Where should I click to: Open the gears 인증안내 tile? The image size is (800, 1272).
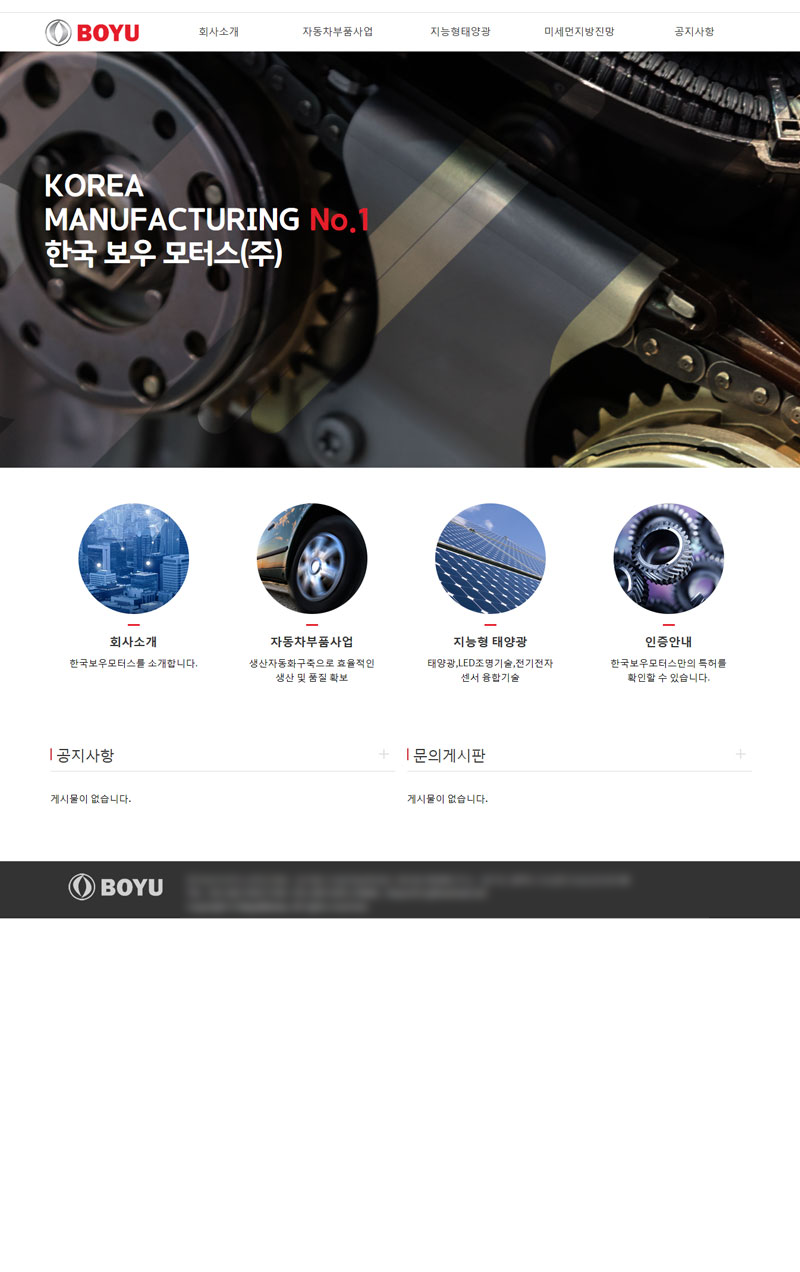point(668,558)
